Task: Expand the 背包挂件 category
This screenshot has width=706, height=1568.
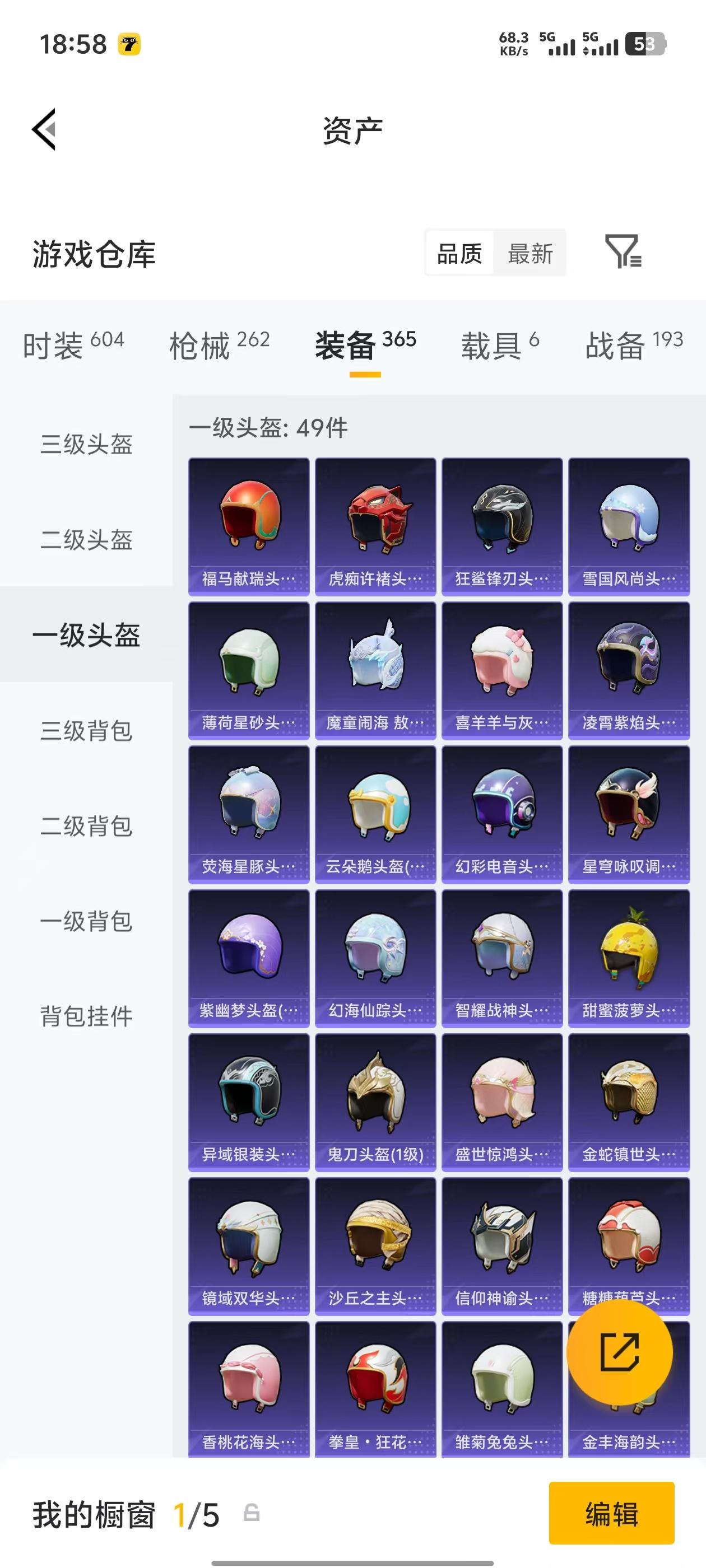Action: click(87, 1015)
